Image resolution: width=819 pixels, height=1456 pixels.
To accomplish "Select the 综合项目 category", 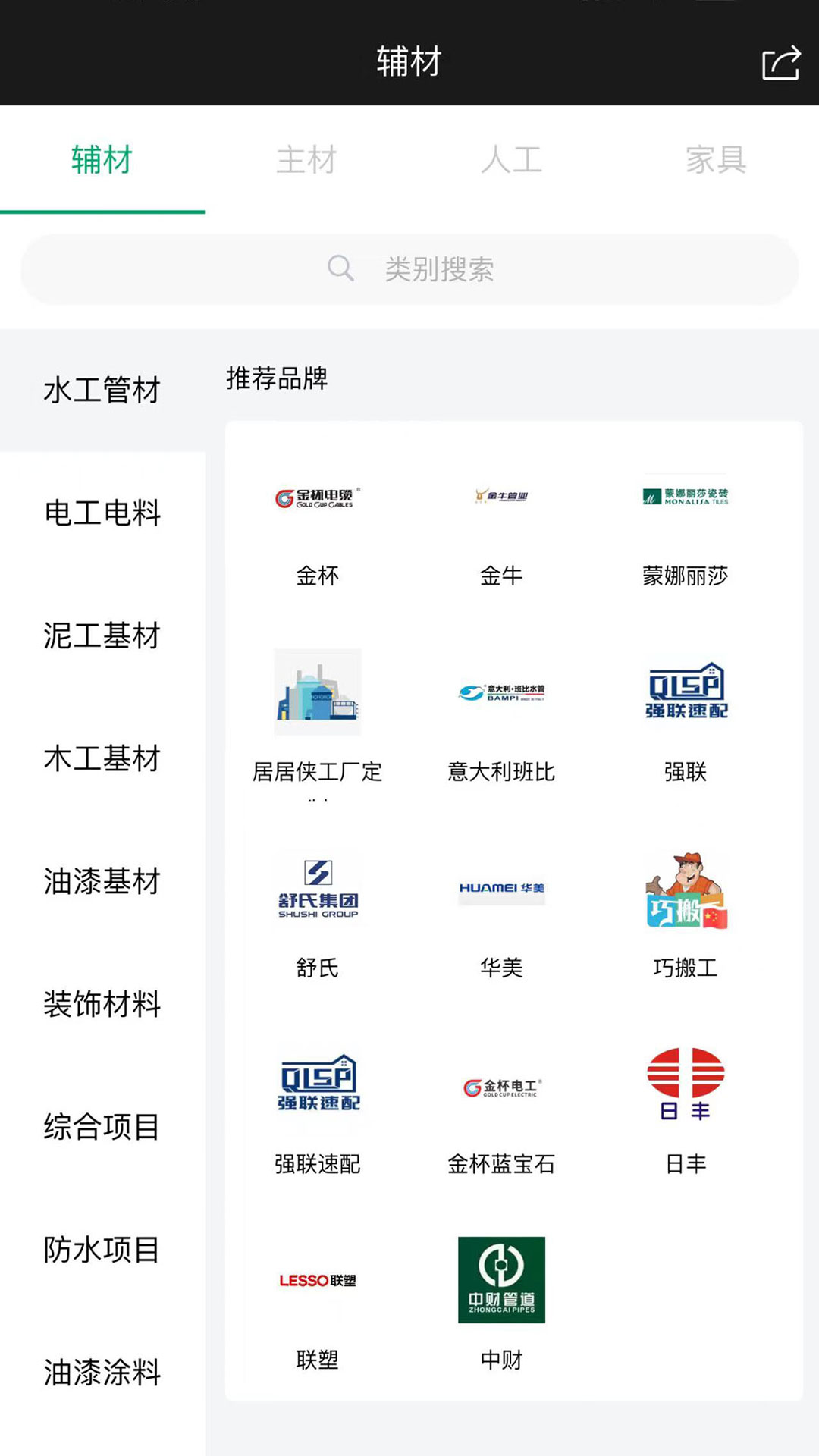I will click(x=102, y=1128).
